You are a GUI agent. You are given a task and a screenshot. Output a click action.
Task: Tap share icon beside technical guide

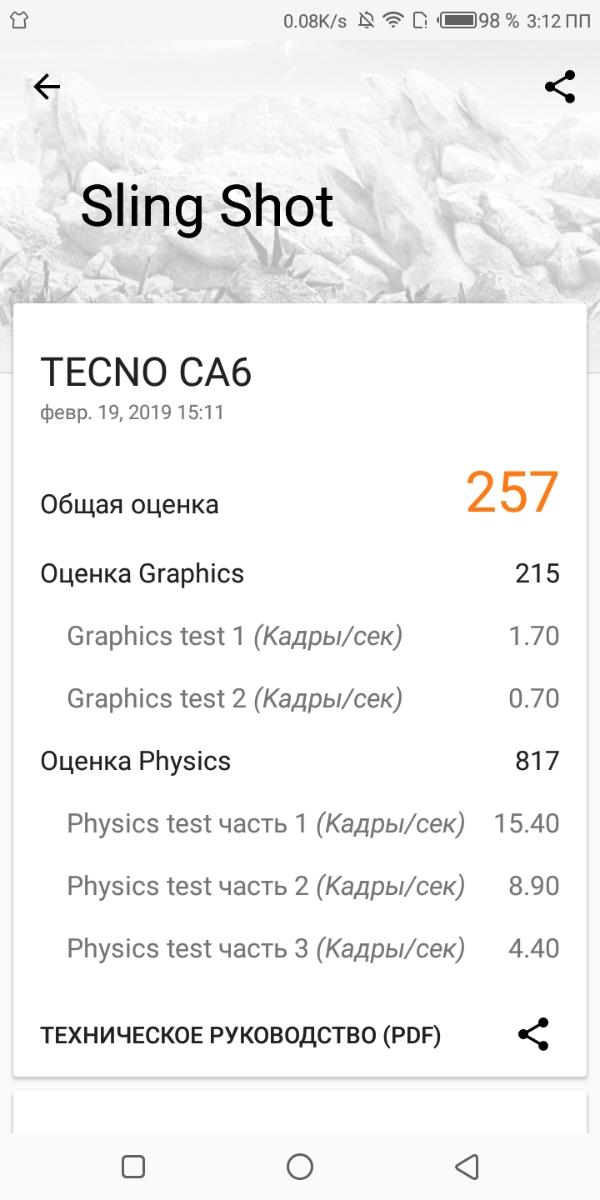click(534, 1034)
